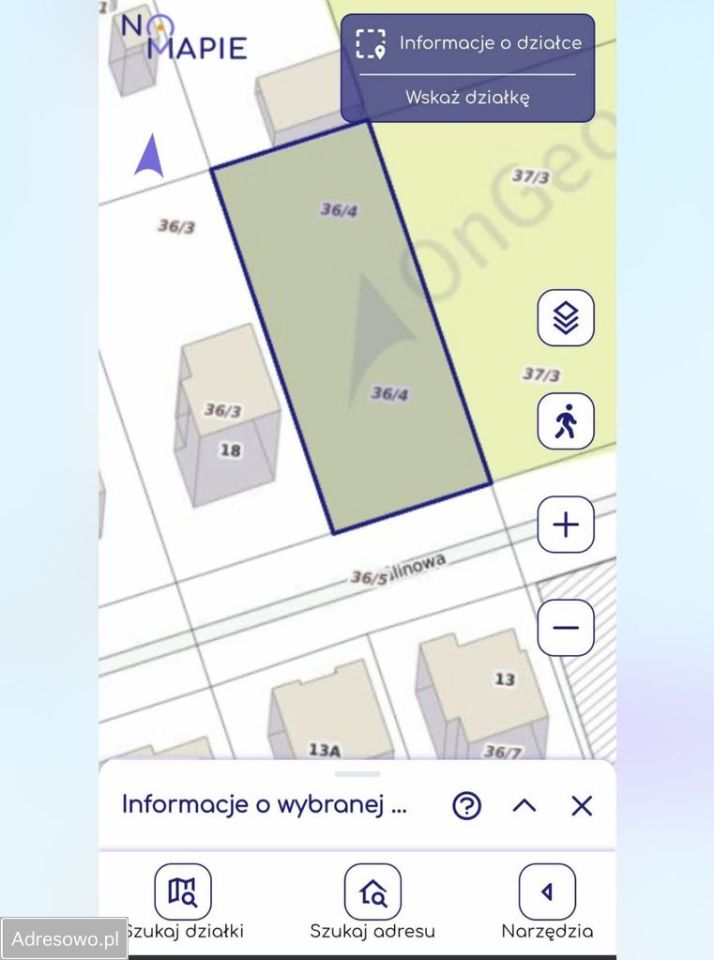
Task: Open the Narzędzia tools menu
Action: [547, 892]
